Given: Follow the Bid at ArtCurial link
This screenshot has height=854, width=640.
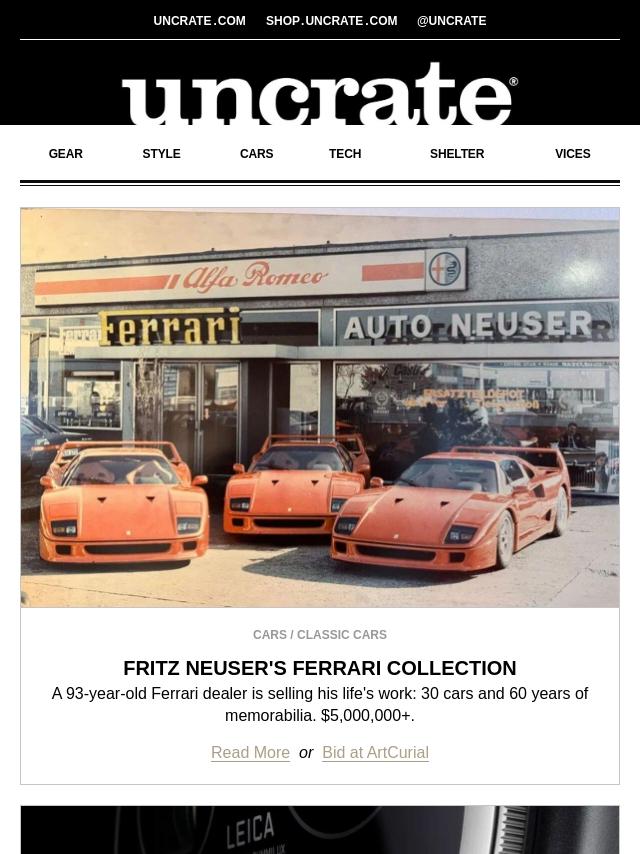Looking at the screenshot, I should (375, 753).
